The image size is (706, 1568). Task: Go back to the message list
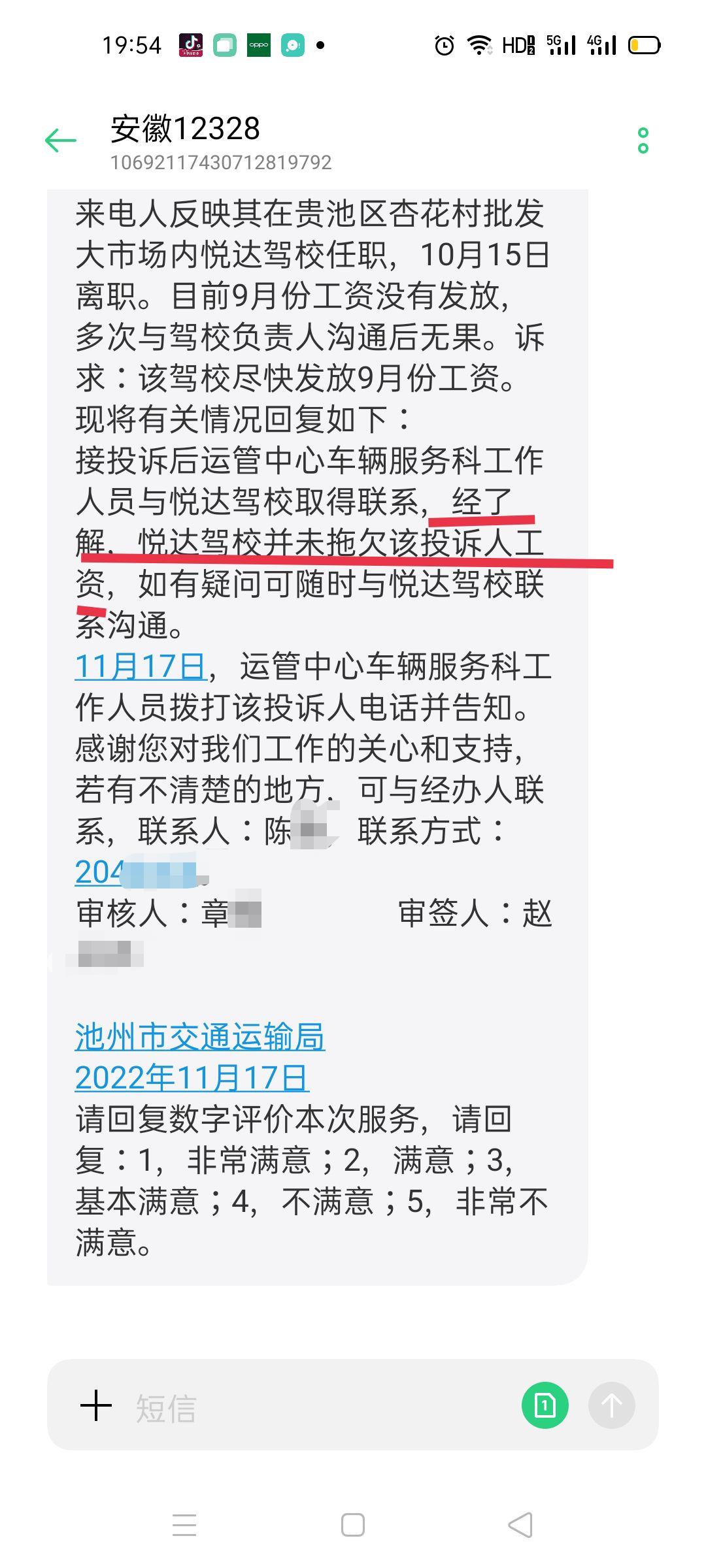[61, 140]
